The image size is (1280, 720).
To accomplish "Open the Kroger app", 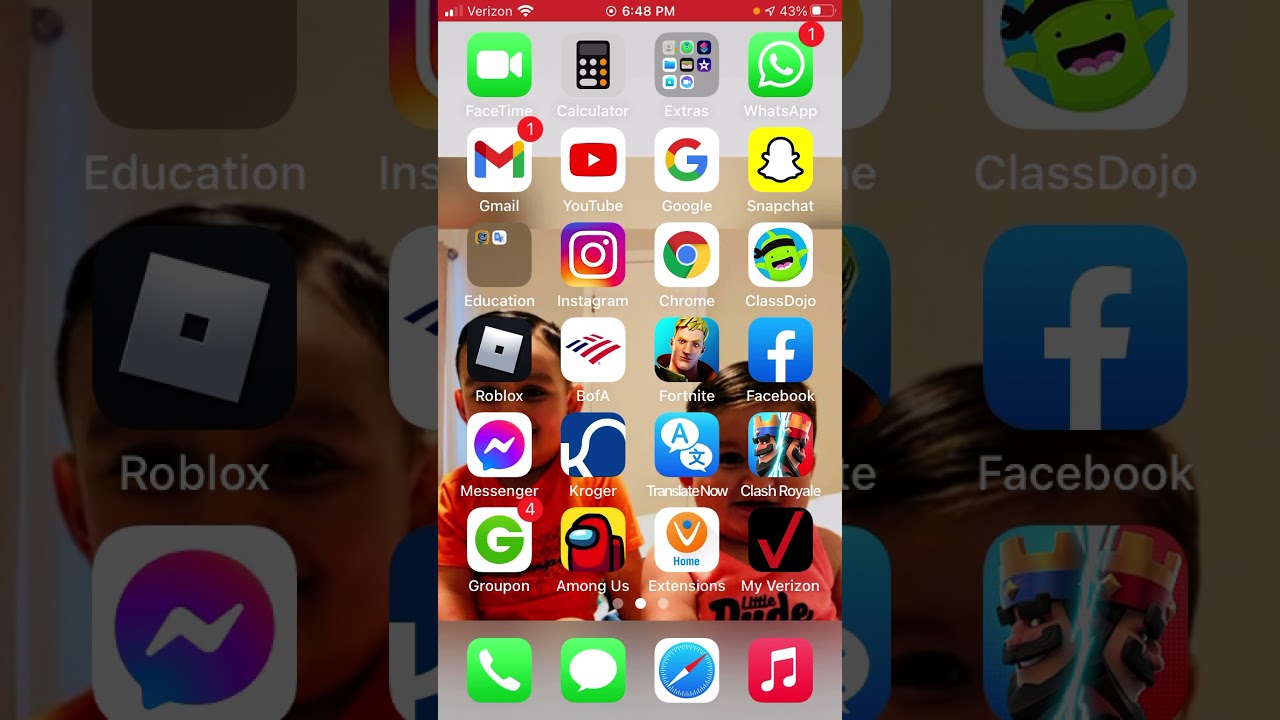I will click(x=593, y=446).
